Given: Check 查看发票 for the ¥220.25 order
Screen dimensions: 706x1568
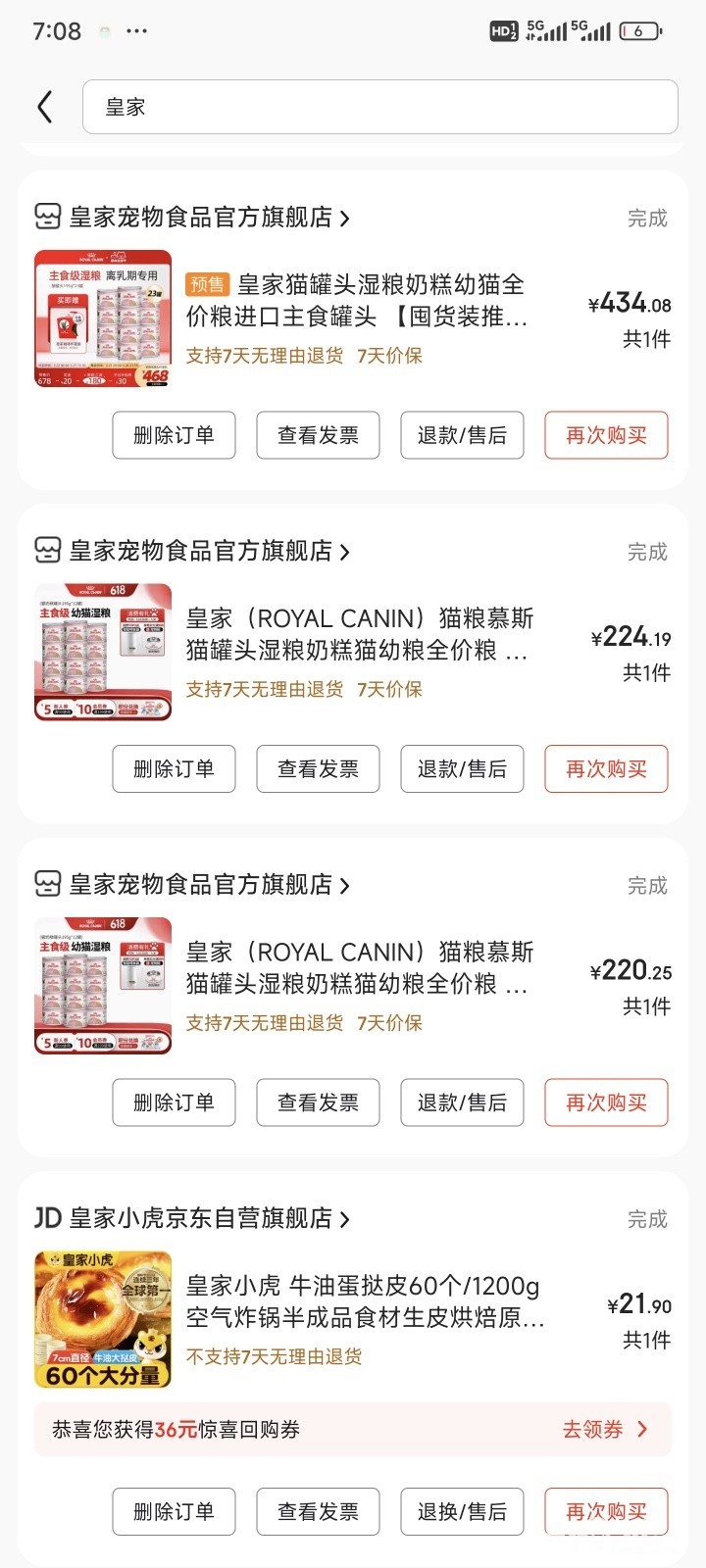Looking at the screenshot, I should [318, 1102].
